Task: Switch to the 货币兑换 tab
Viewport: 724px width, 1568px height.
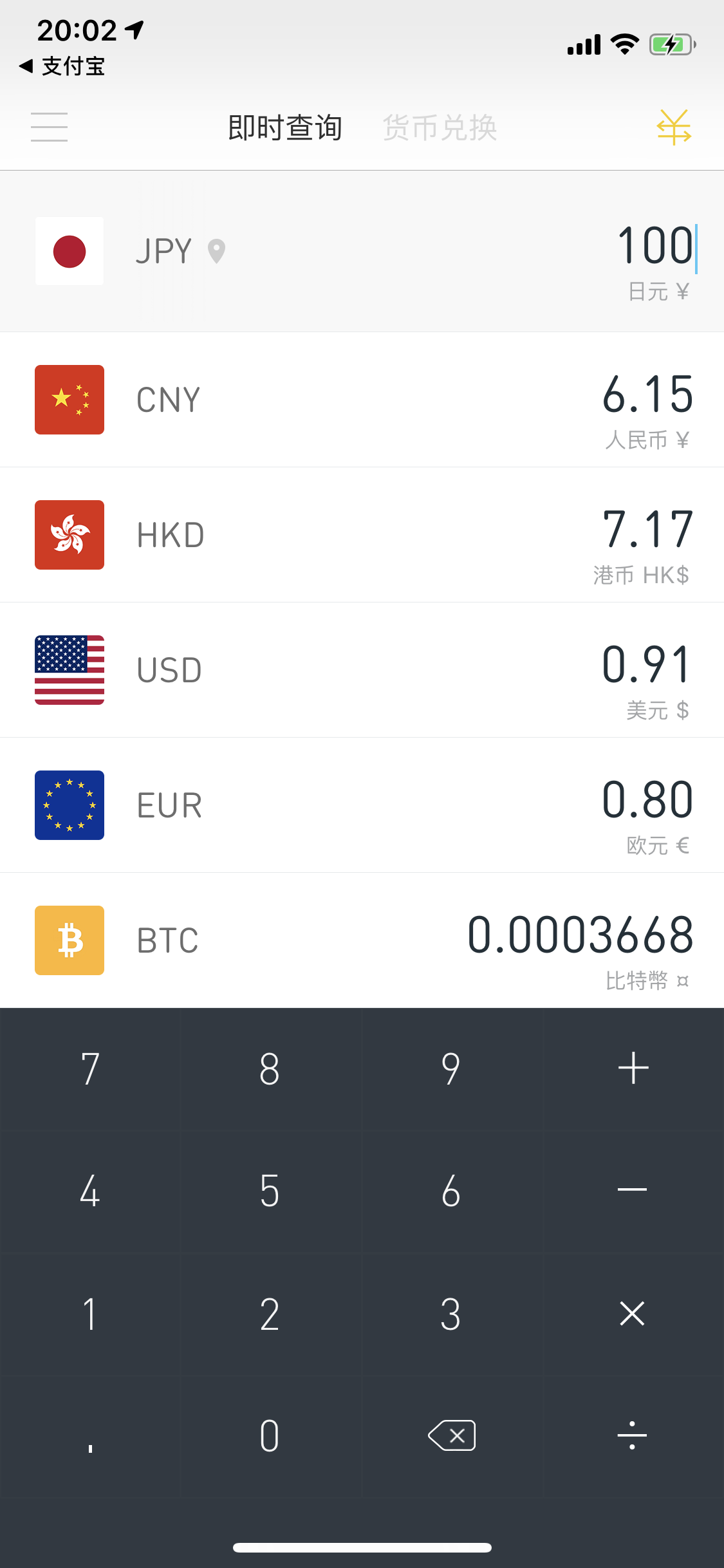Action: click(x=440, y=127)
